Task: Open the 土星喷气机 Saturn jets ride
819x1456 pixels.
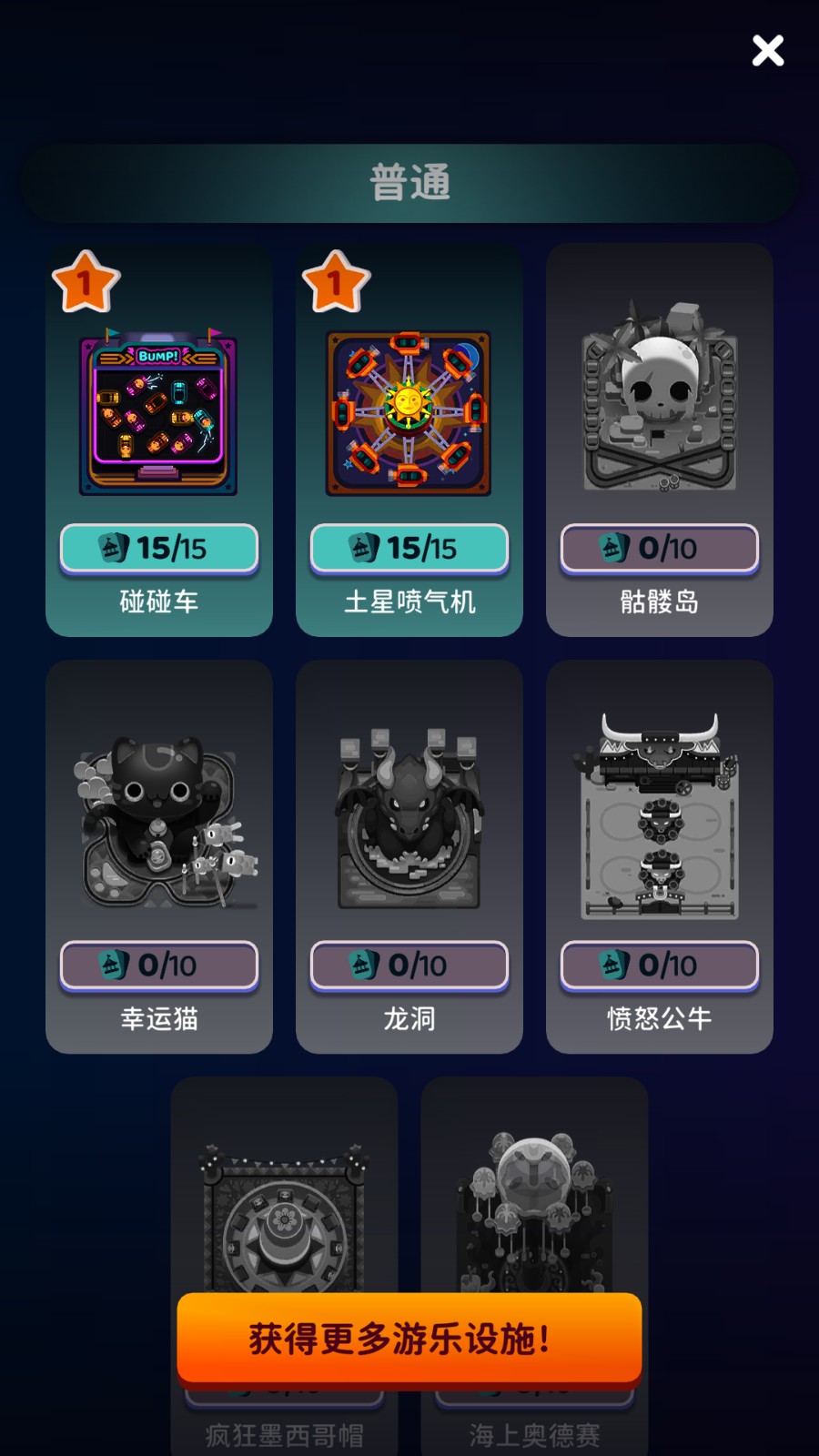Action: [409, 411]
